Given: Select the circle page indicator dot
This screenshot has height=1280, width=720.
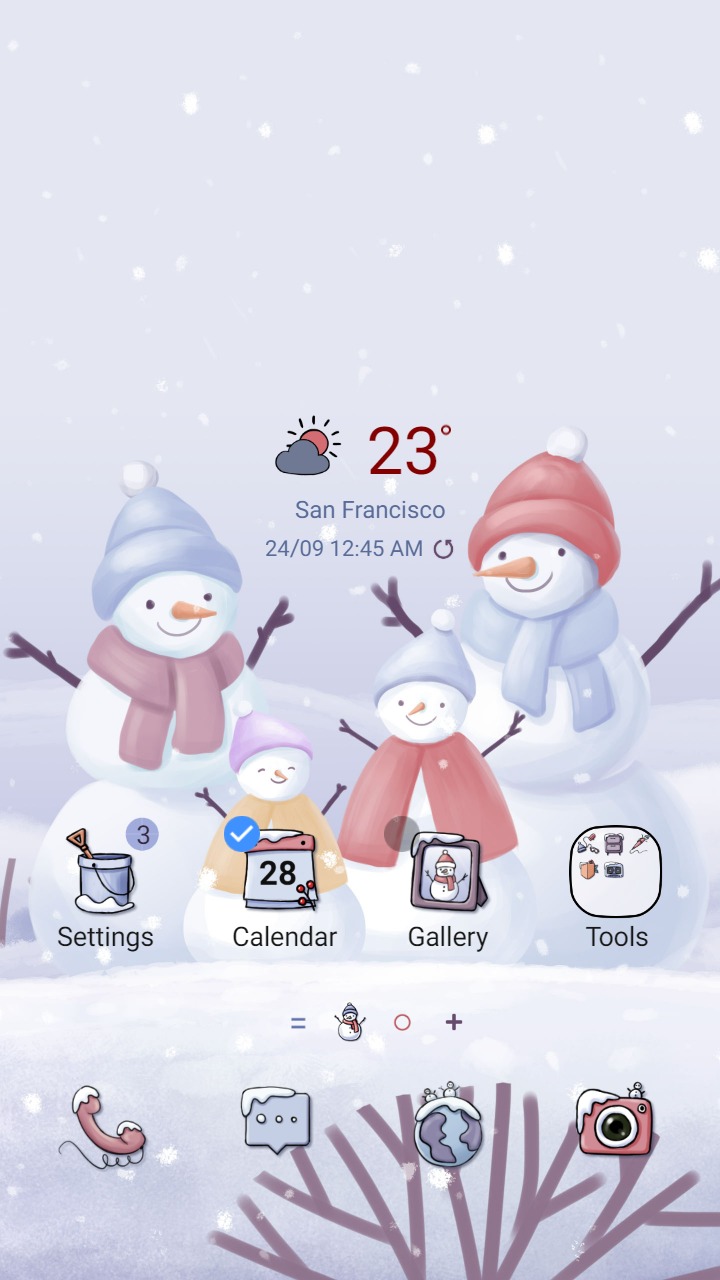Looking at the screenshot, I should point(401,1022).
